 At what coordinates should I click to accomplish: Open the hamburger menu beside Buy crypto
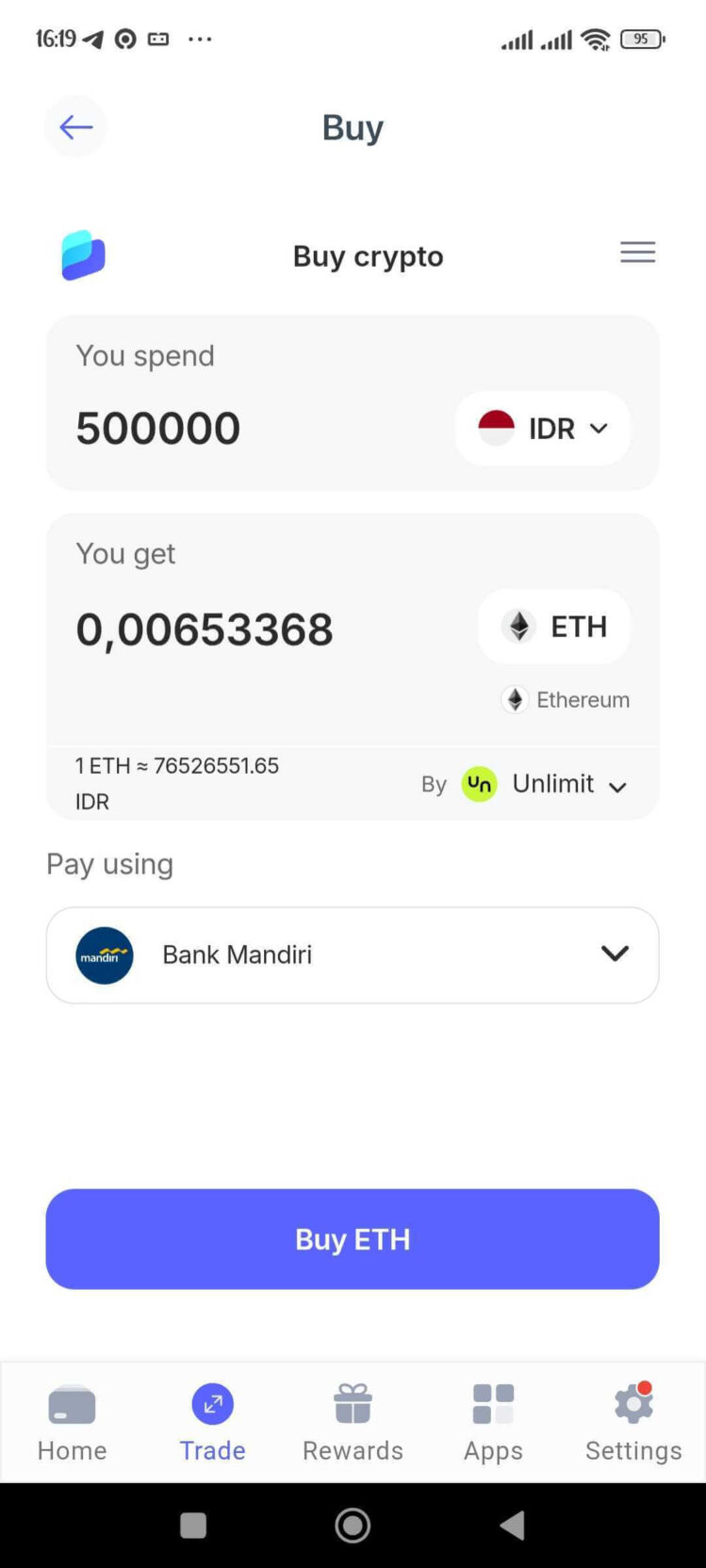click(637, 253)
